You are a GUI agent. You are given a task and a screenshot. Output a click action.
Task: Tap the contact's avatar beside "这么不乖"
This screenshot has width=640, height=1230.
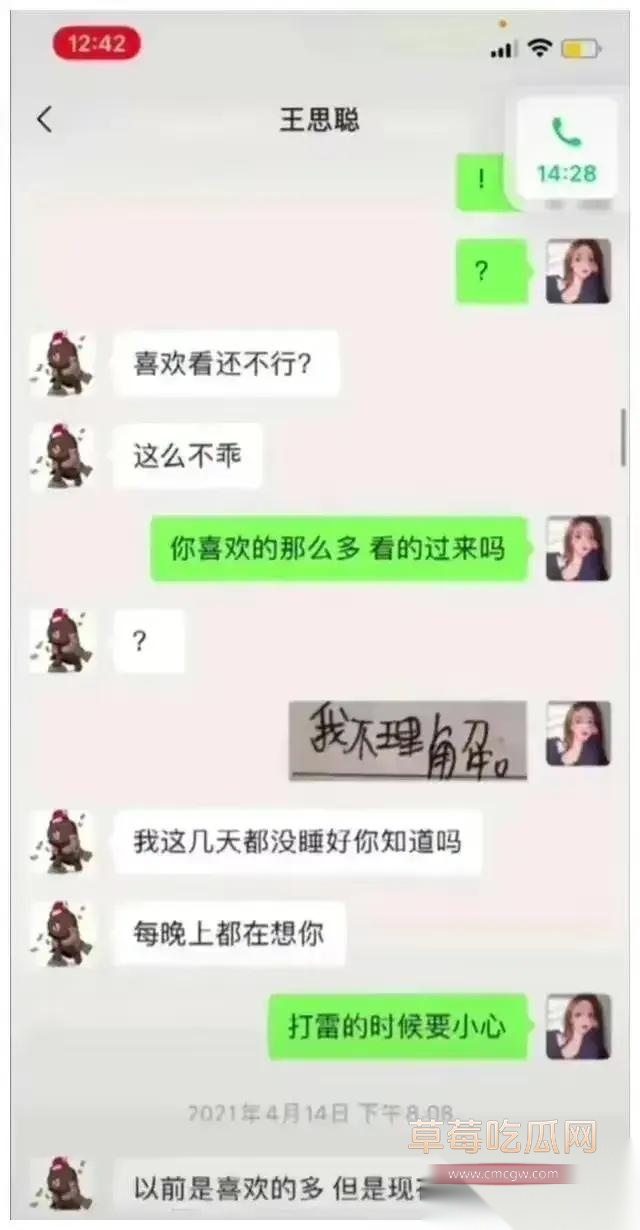coord(62,456)
